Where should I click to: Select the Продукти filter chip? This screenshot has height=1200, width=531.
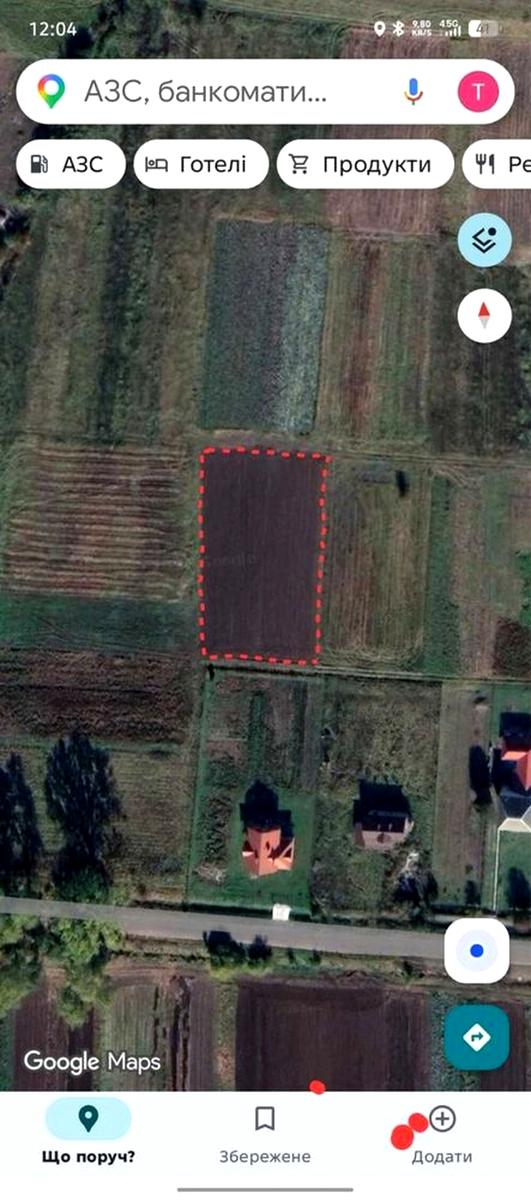point(365,165)
